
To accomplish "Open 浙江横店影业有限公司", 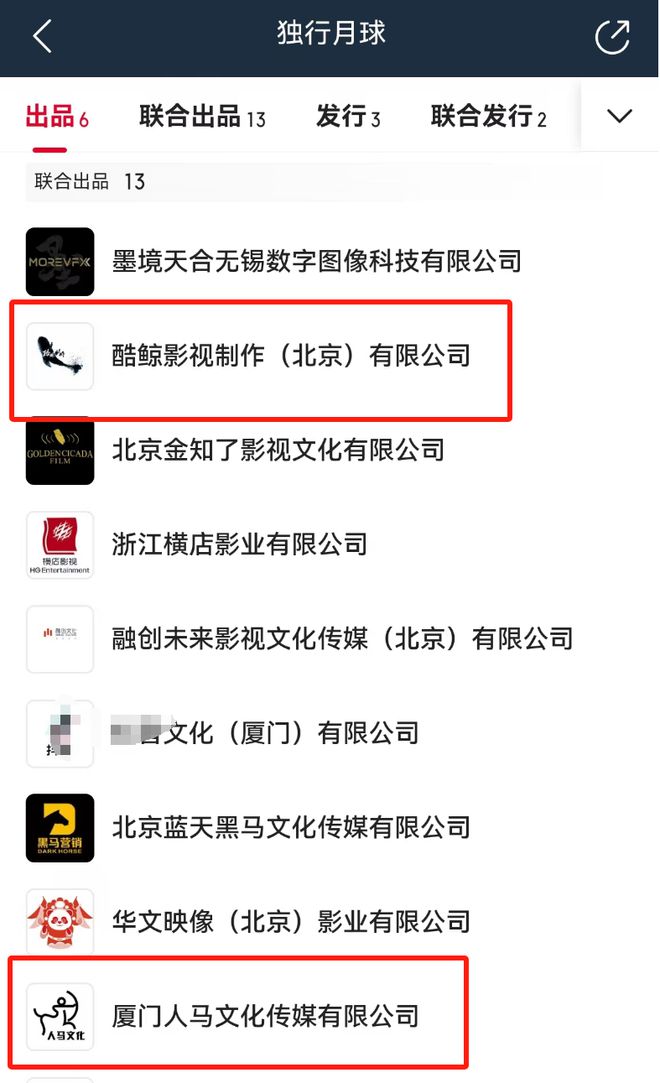I will (x=240, y=544).
